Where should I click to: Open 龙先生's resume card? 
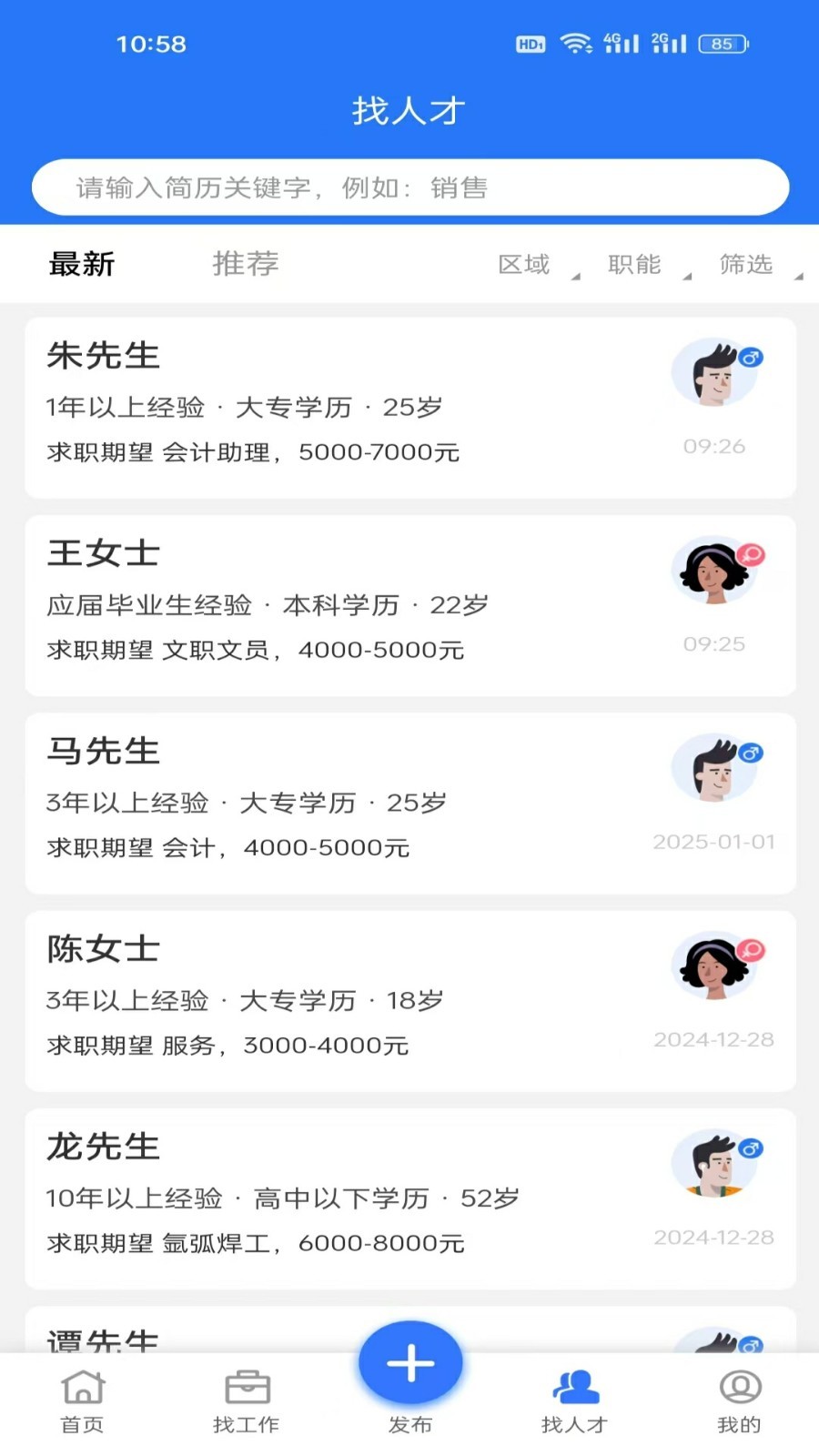[x=409, y=1198]
